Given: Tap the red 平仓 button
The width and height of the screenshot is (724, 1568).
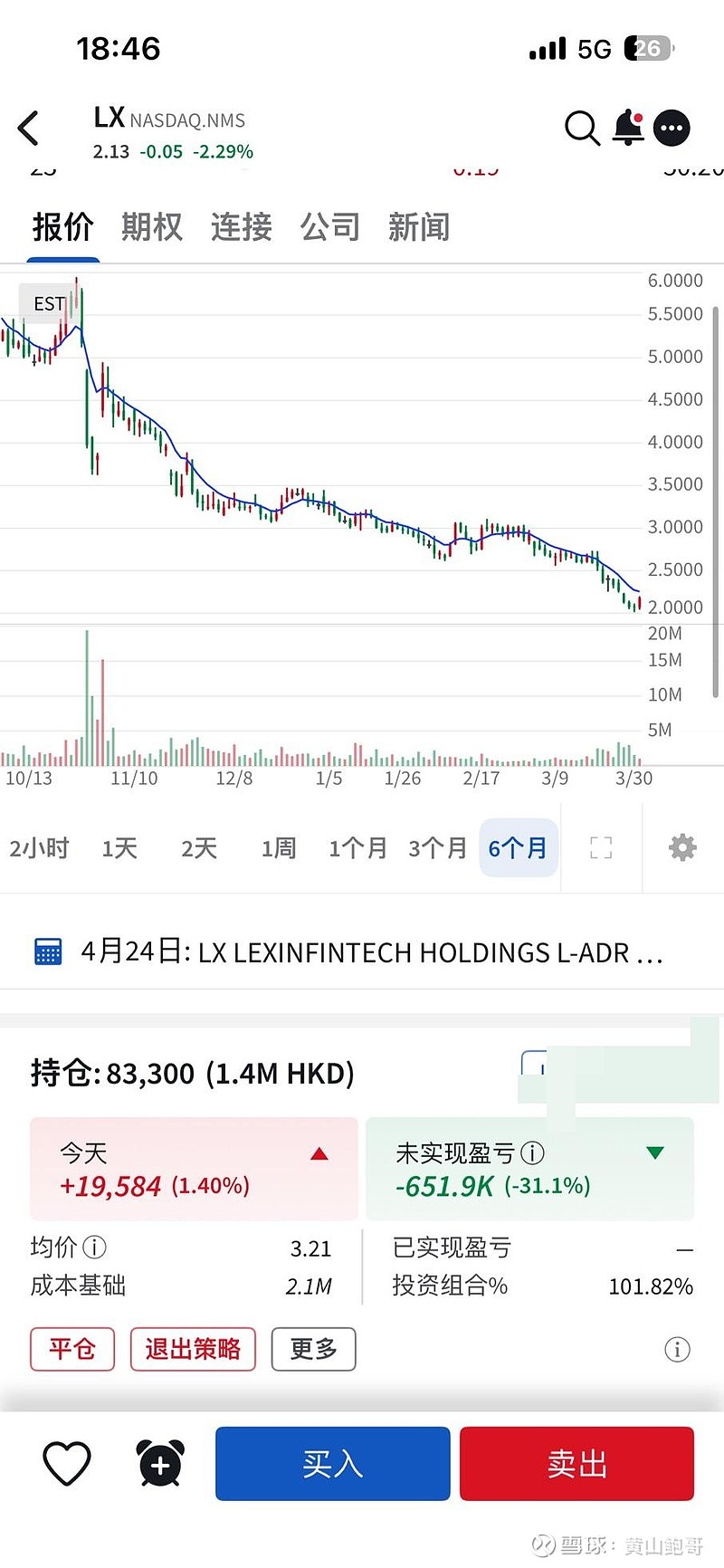Looking at the screenshot, I should [x=71, y=1349].
